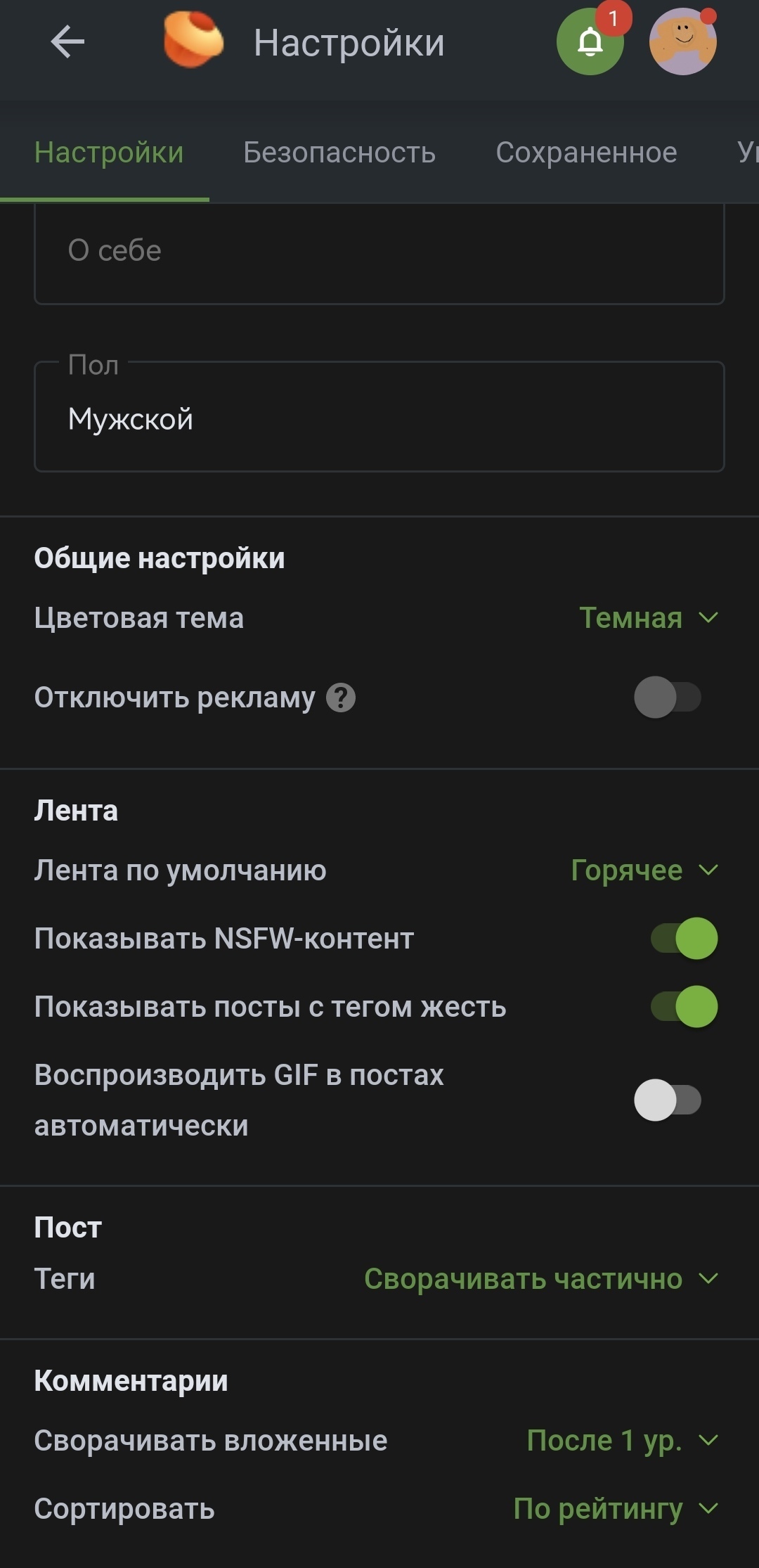Open the Теги dropdown Сворачивать частично
The image size is (759, 1568).
click(x=541, y=1279)
